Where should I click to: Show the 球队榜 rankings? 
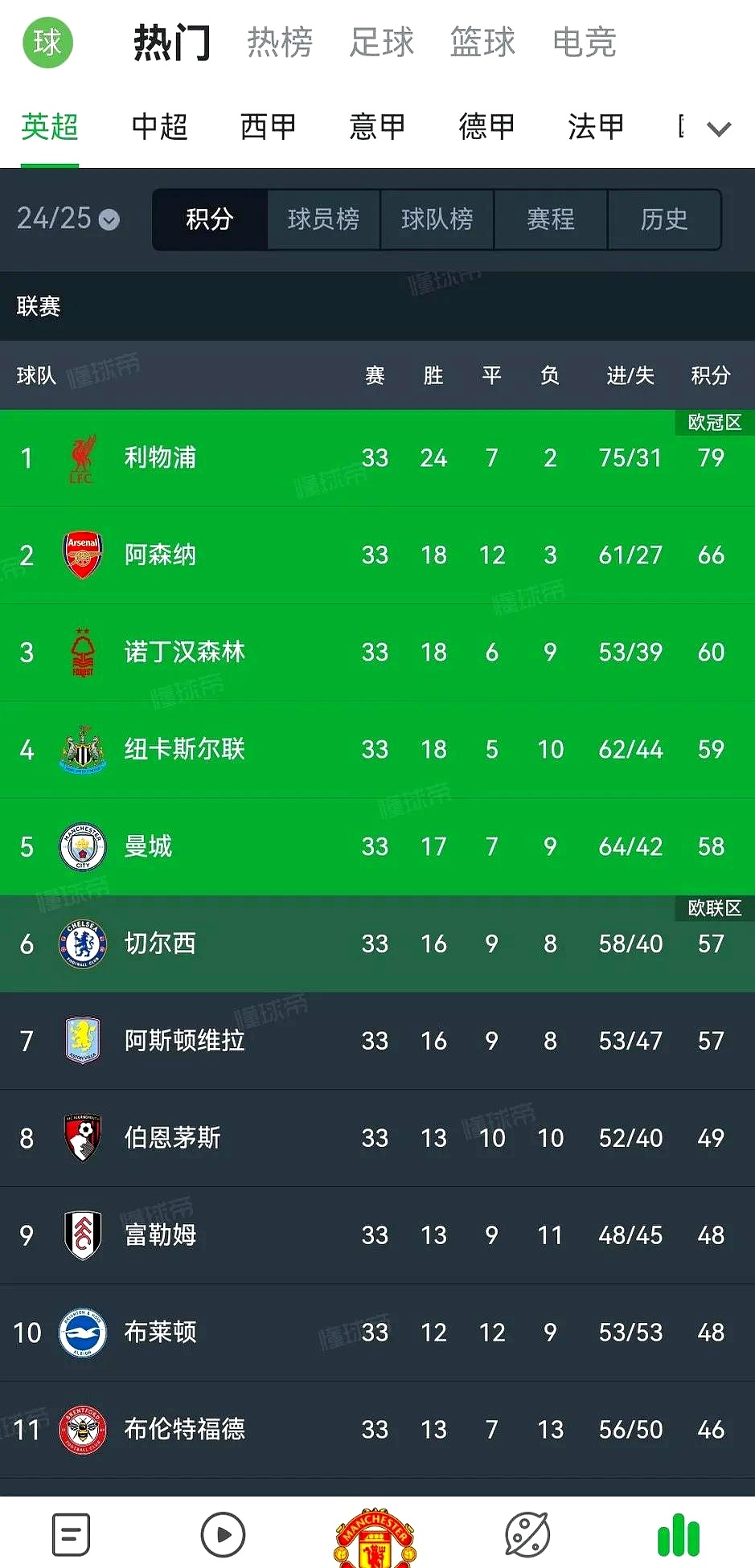(x=437, y=219)
